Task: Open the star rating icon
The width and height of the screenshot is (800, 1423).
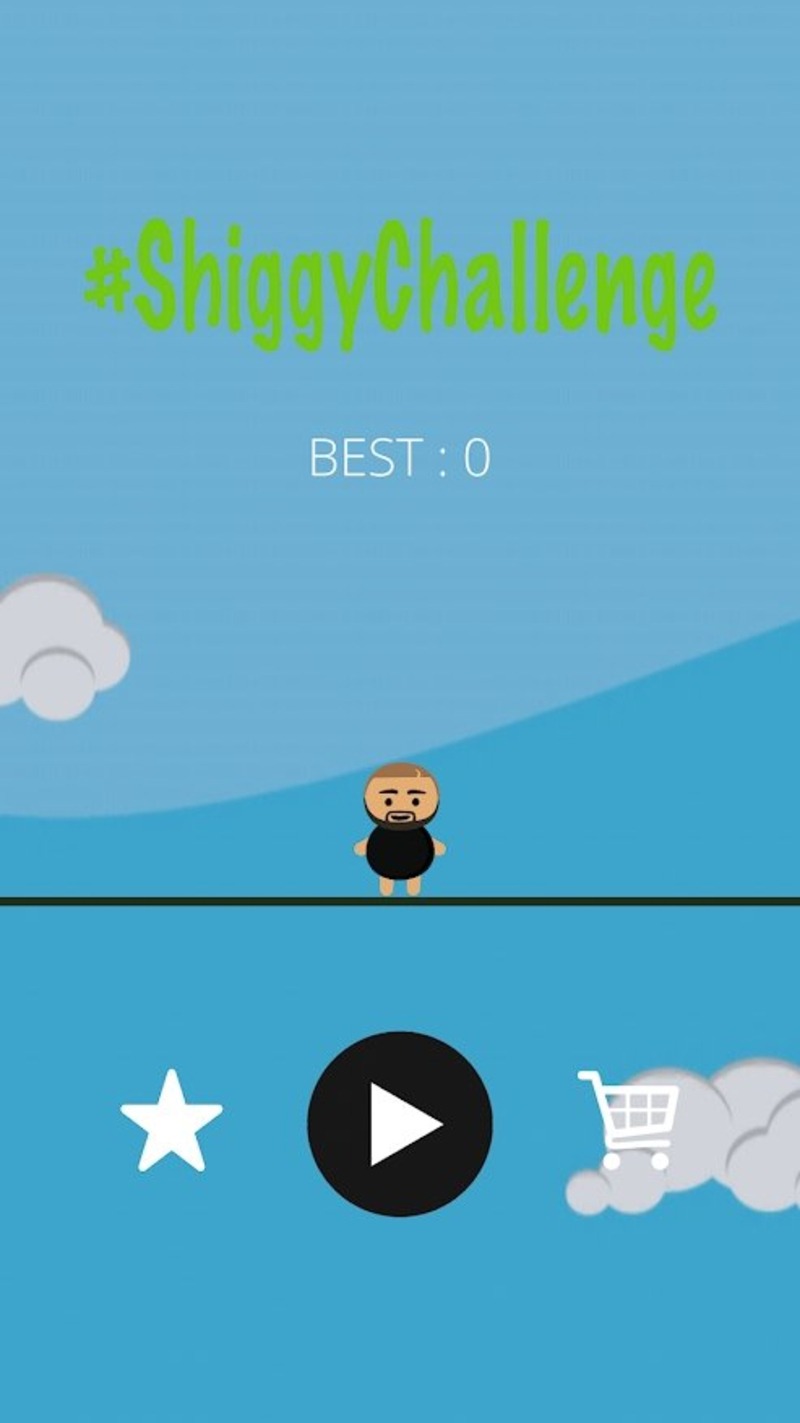Action: click(171, 1122)
